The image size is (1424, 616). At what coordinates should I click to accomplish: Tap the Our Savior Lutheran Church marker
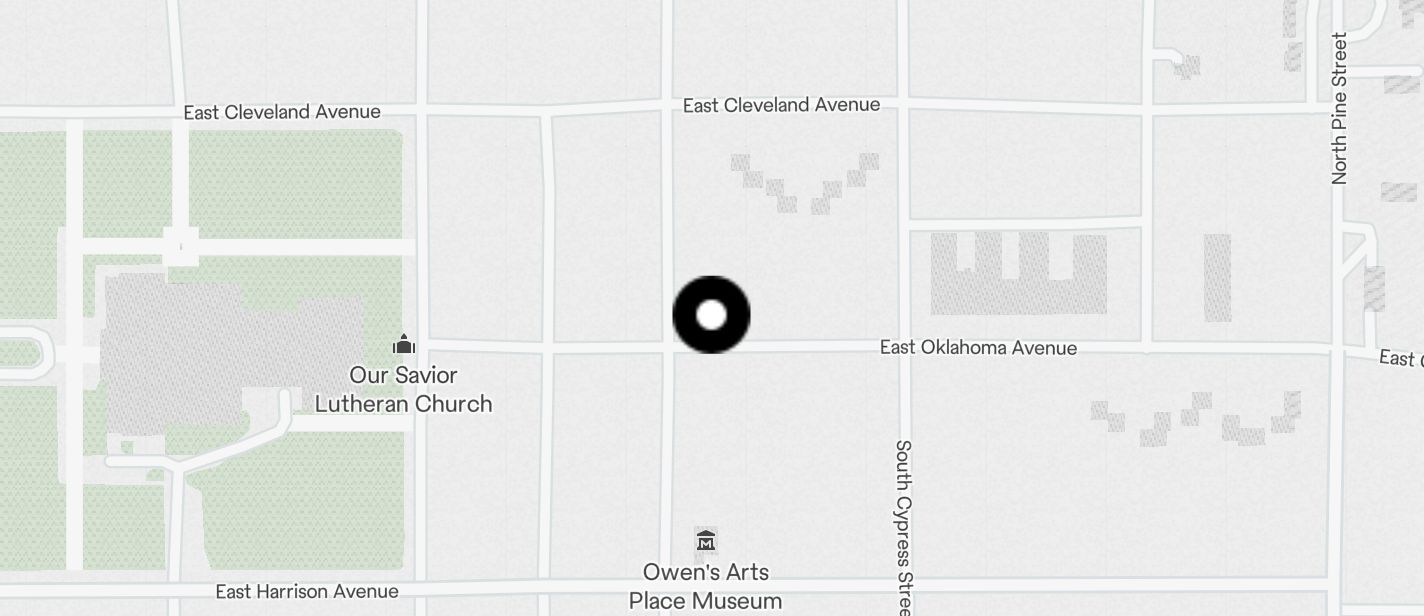404,345
